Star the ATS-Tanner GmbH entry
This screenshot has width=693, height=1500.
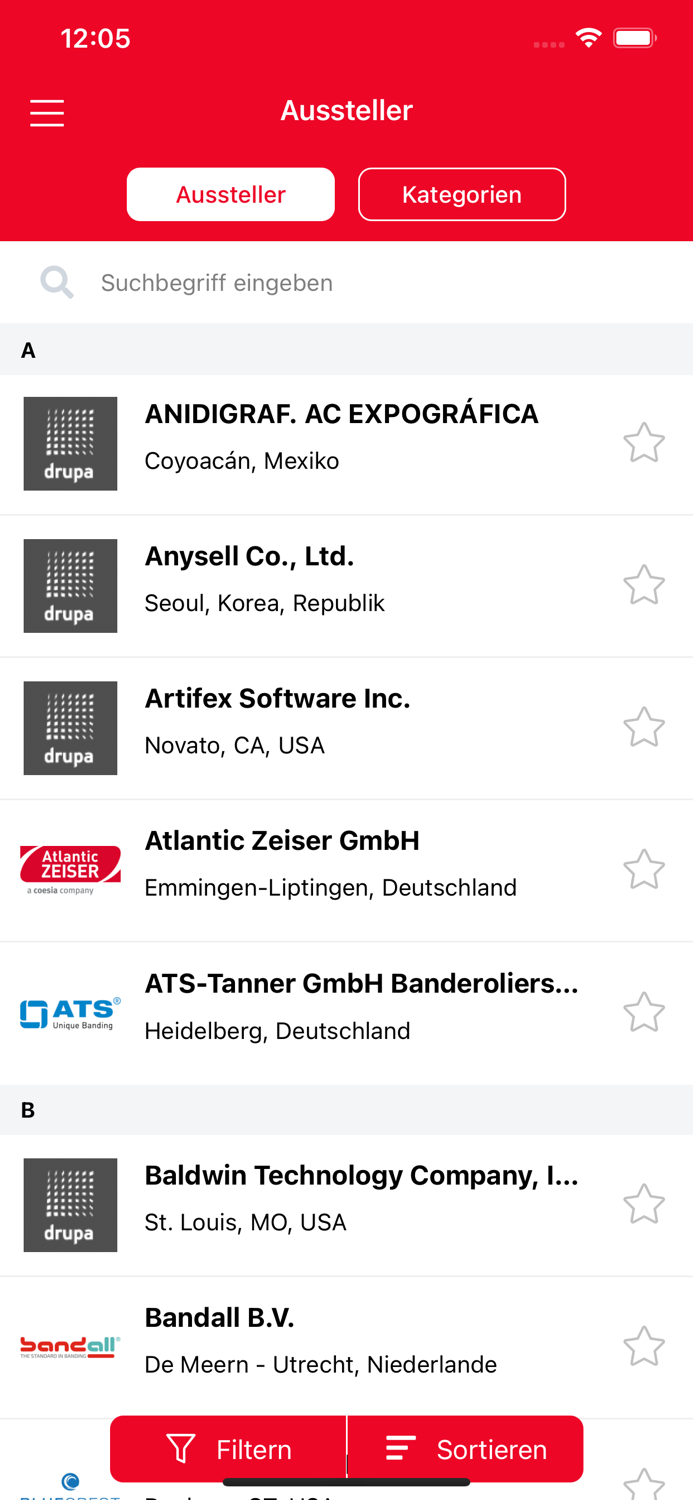click(x=644, y=1013)
